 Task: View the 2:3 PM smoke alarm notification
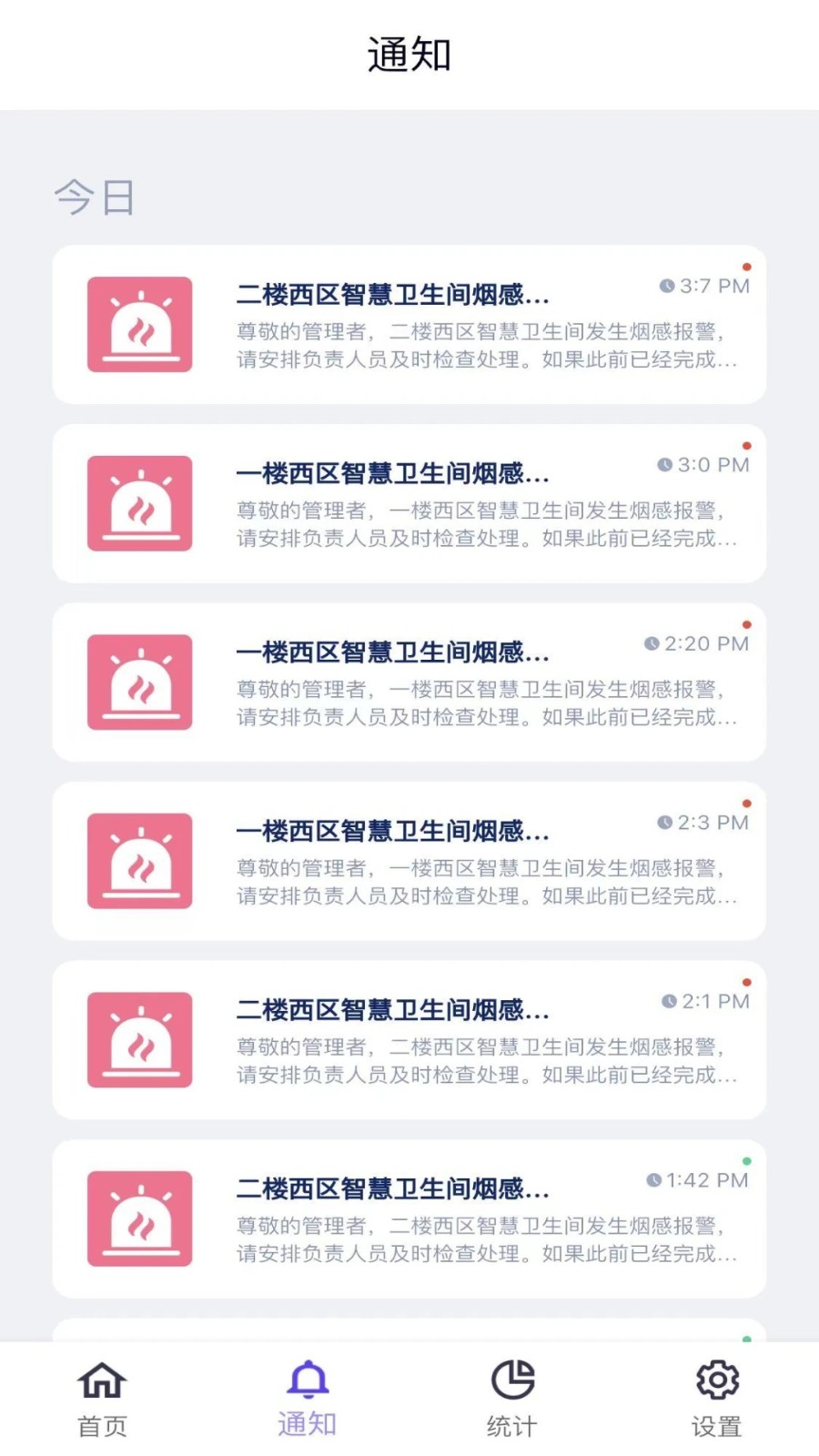[409, 861]
